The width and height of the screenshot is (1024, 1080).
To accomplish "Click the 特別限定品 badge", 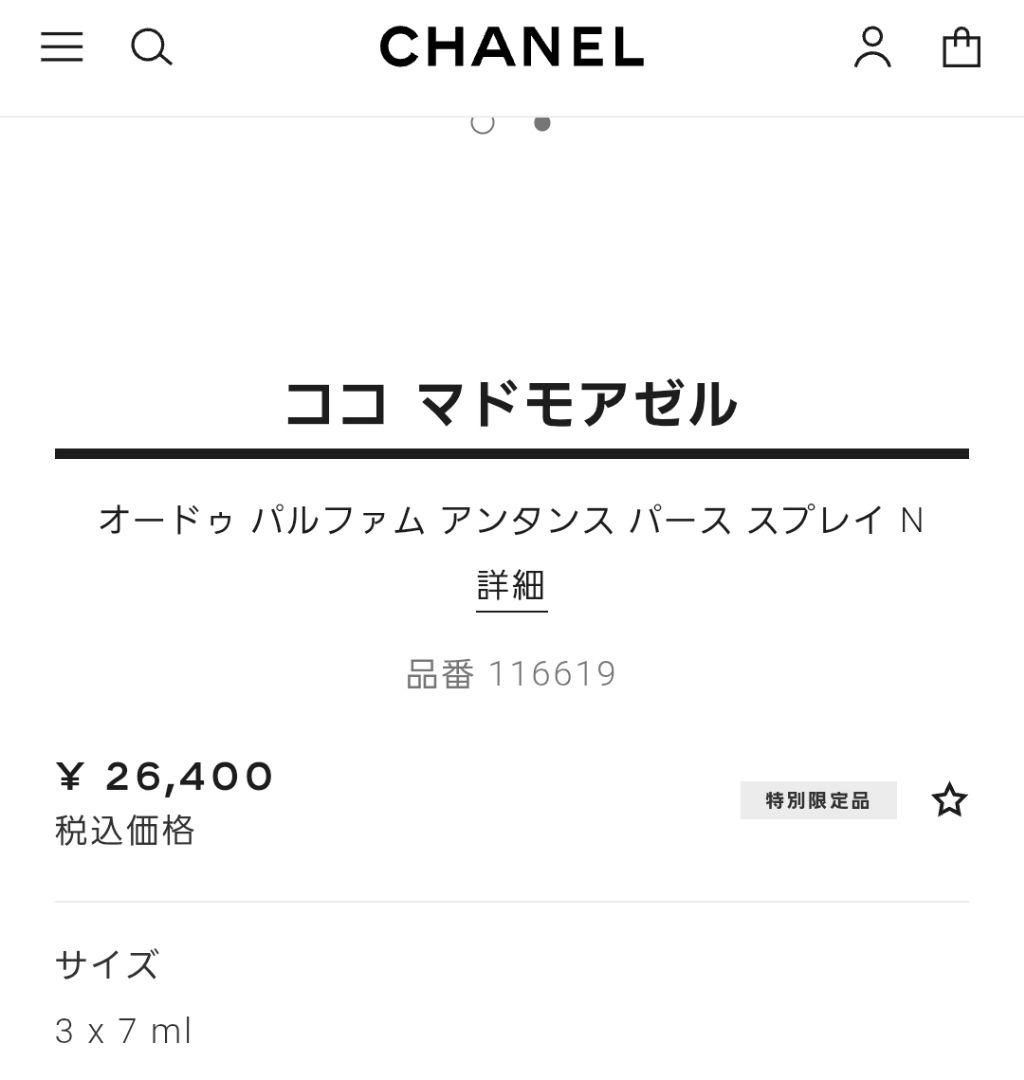I will [818, 800].
